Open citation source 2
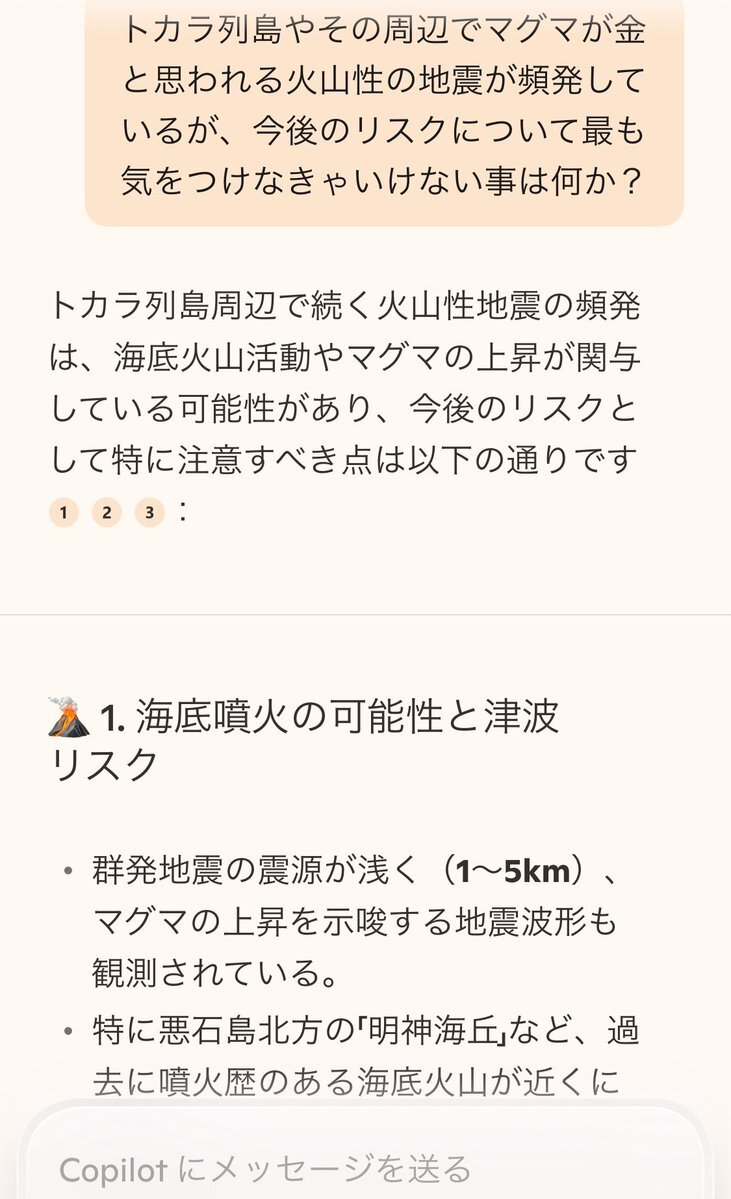Image resolution: width=731 pixels, height=1199 pixels. coord(107,512)
